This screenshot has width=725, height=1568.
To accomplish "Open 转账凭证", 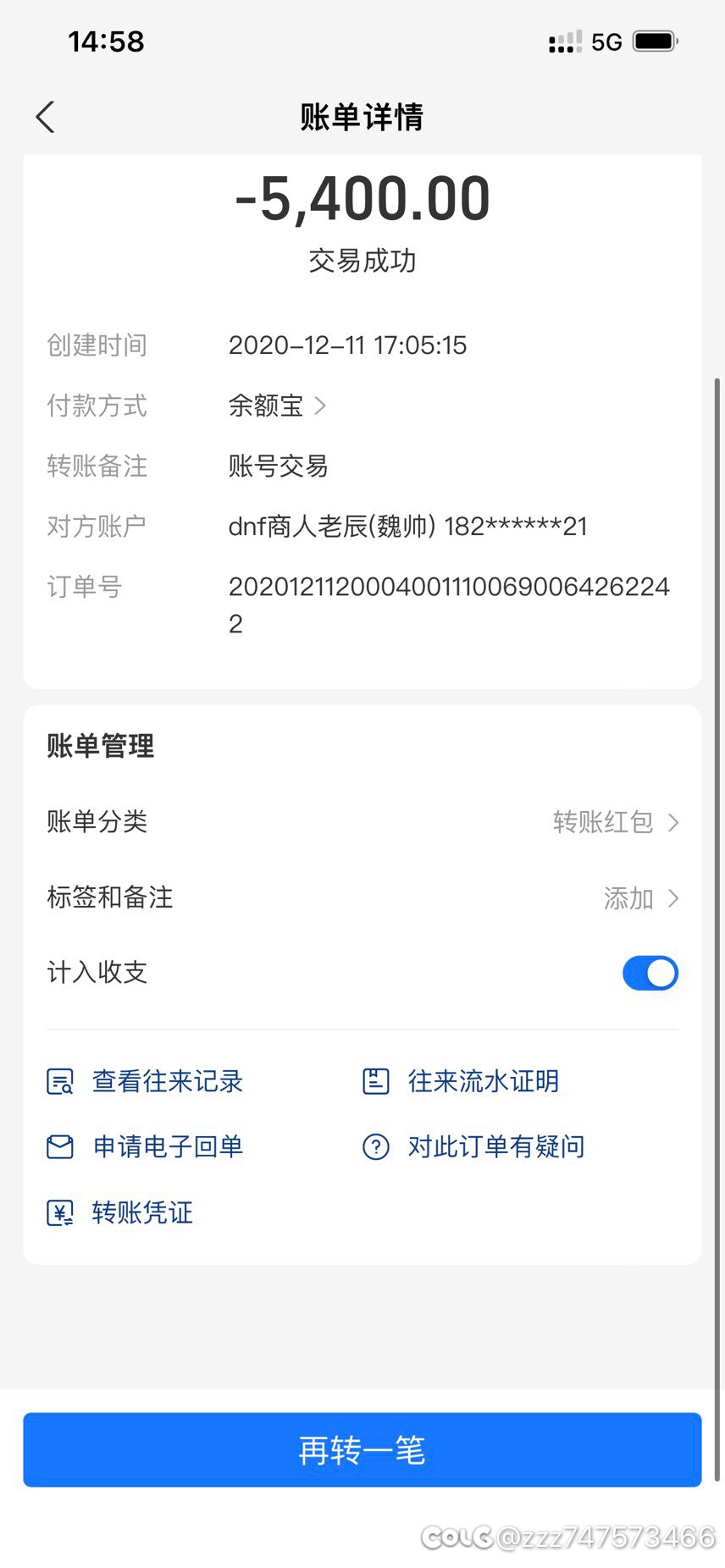I will click(119, 1212).
